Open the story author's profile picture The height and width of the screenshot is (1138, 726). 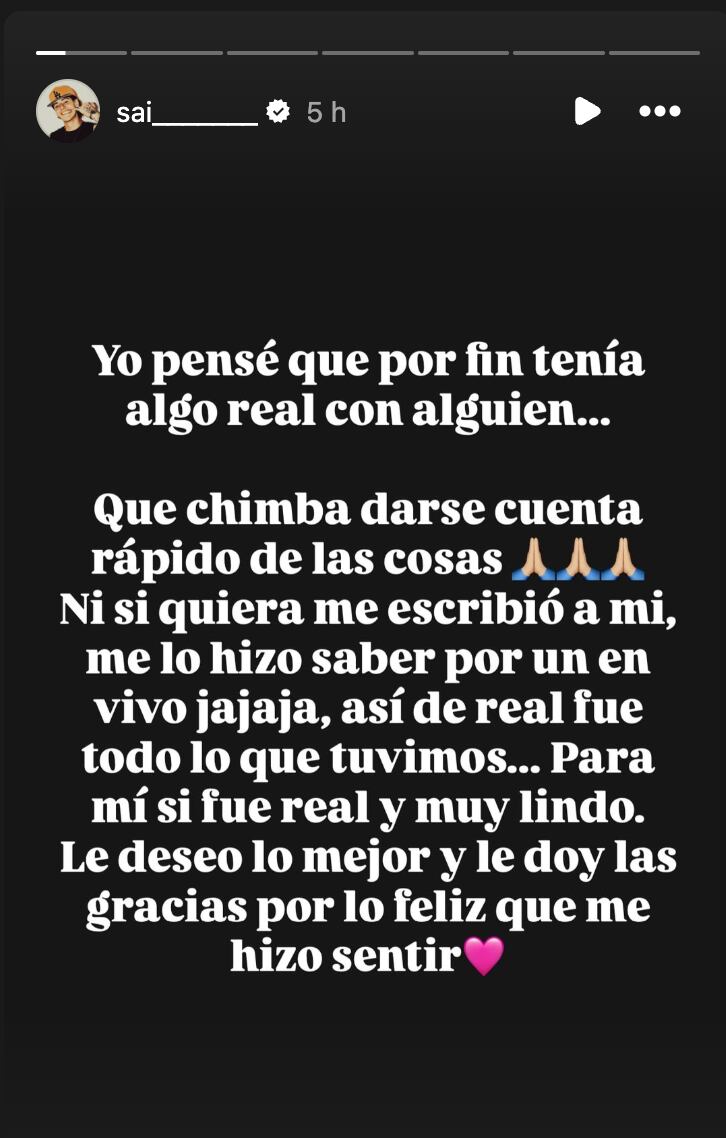coord(68,111)
